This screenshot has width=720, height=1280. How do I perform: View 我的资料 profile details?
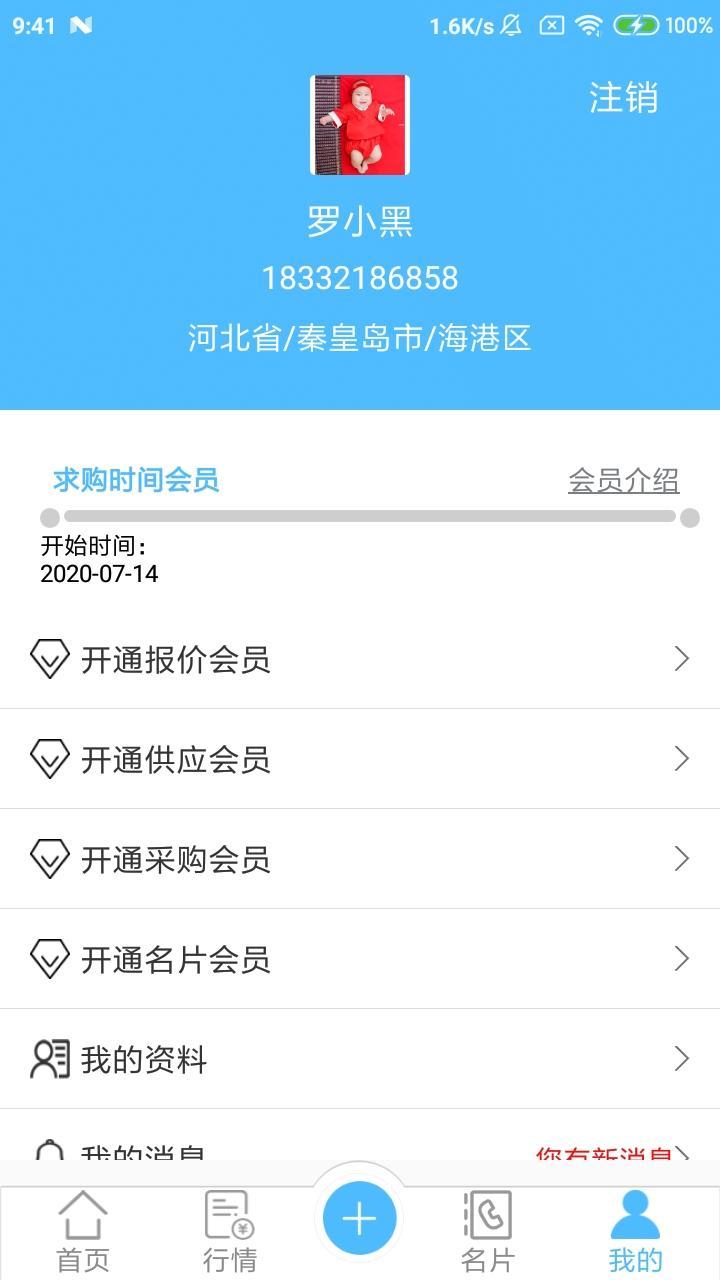click(x=360, y=1059)
